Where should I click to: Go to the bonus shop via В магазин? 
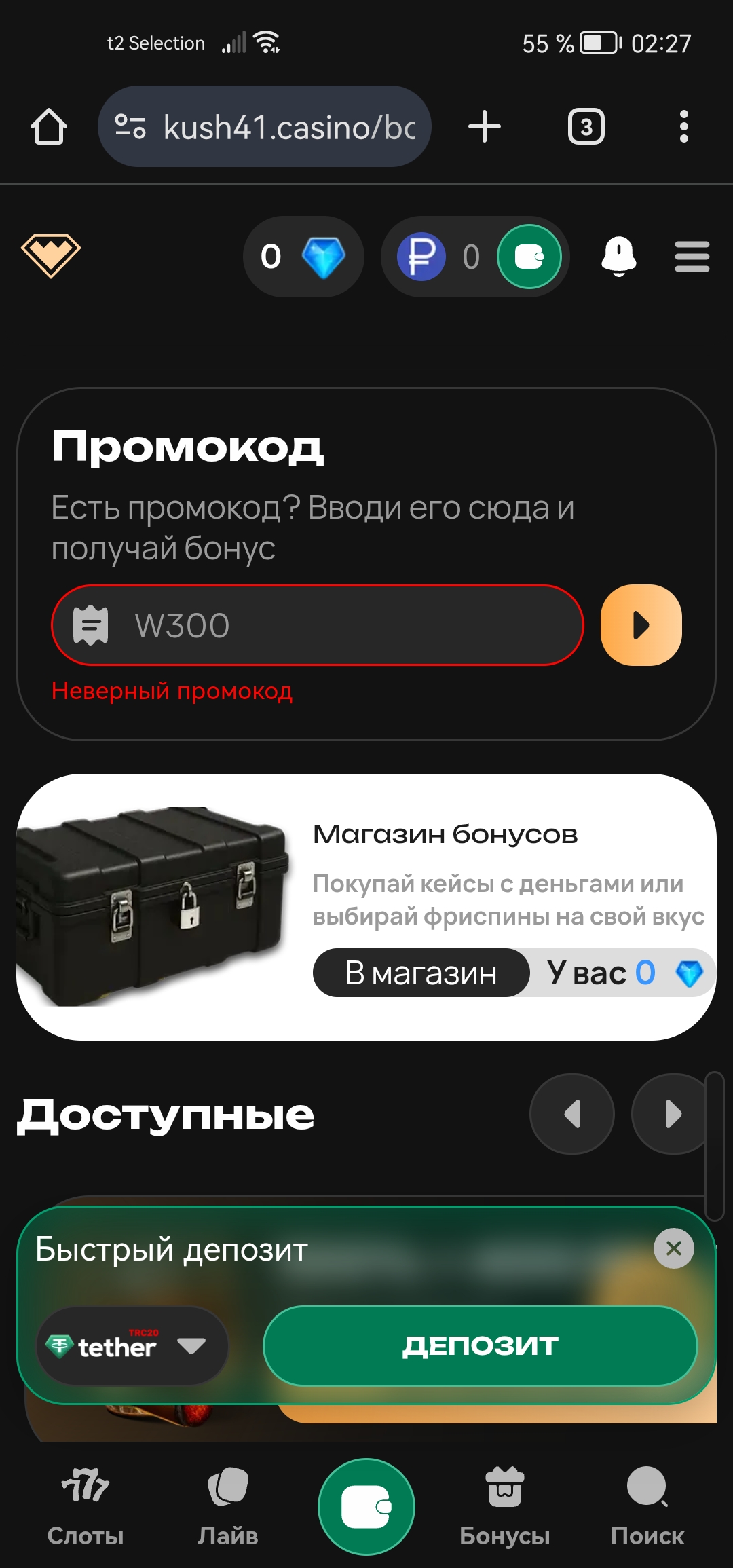point(421,973)
